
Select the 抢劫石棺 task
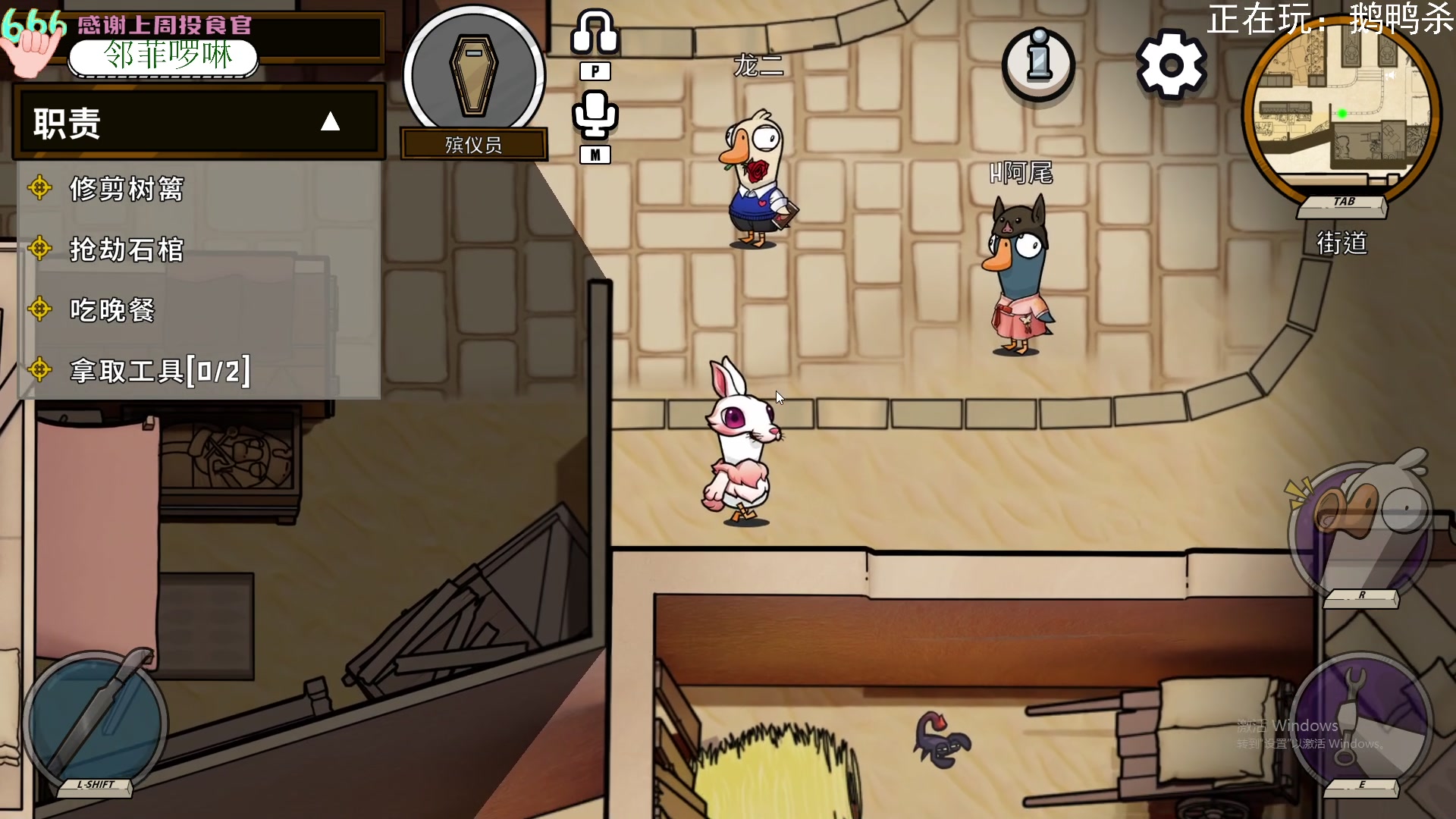tap(126, 249)
